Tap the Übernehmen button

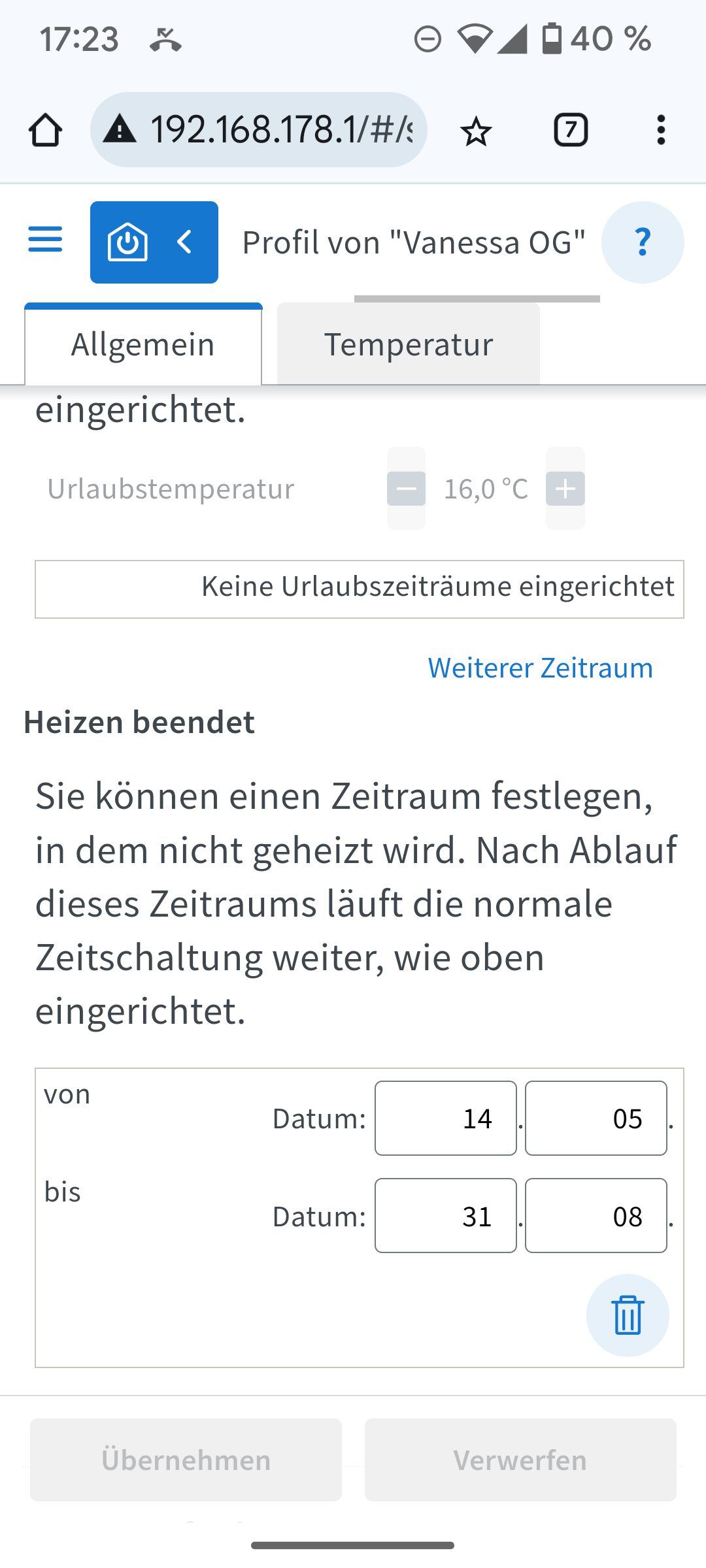tap(186, 1460)
